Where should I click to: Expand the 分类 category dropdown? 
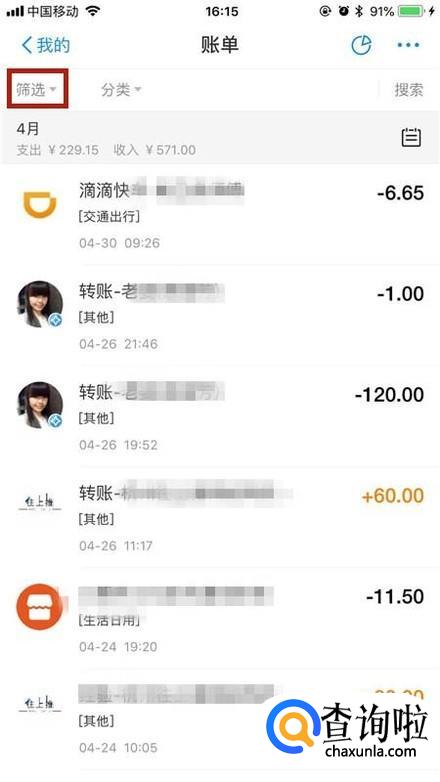point(121,90)
